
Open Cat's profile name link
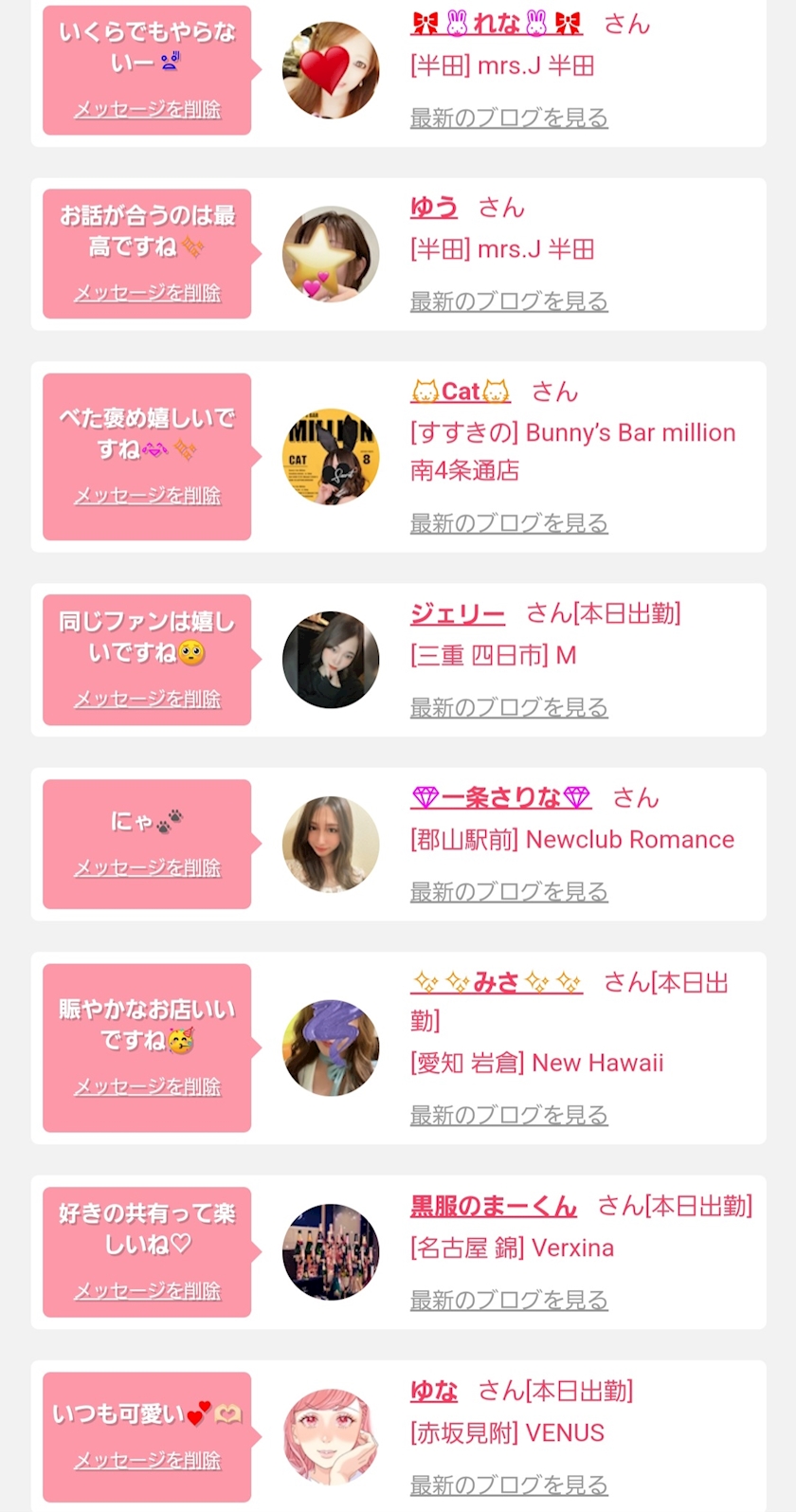tap(461, 392)
